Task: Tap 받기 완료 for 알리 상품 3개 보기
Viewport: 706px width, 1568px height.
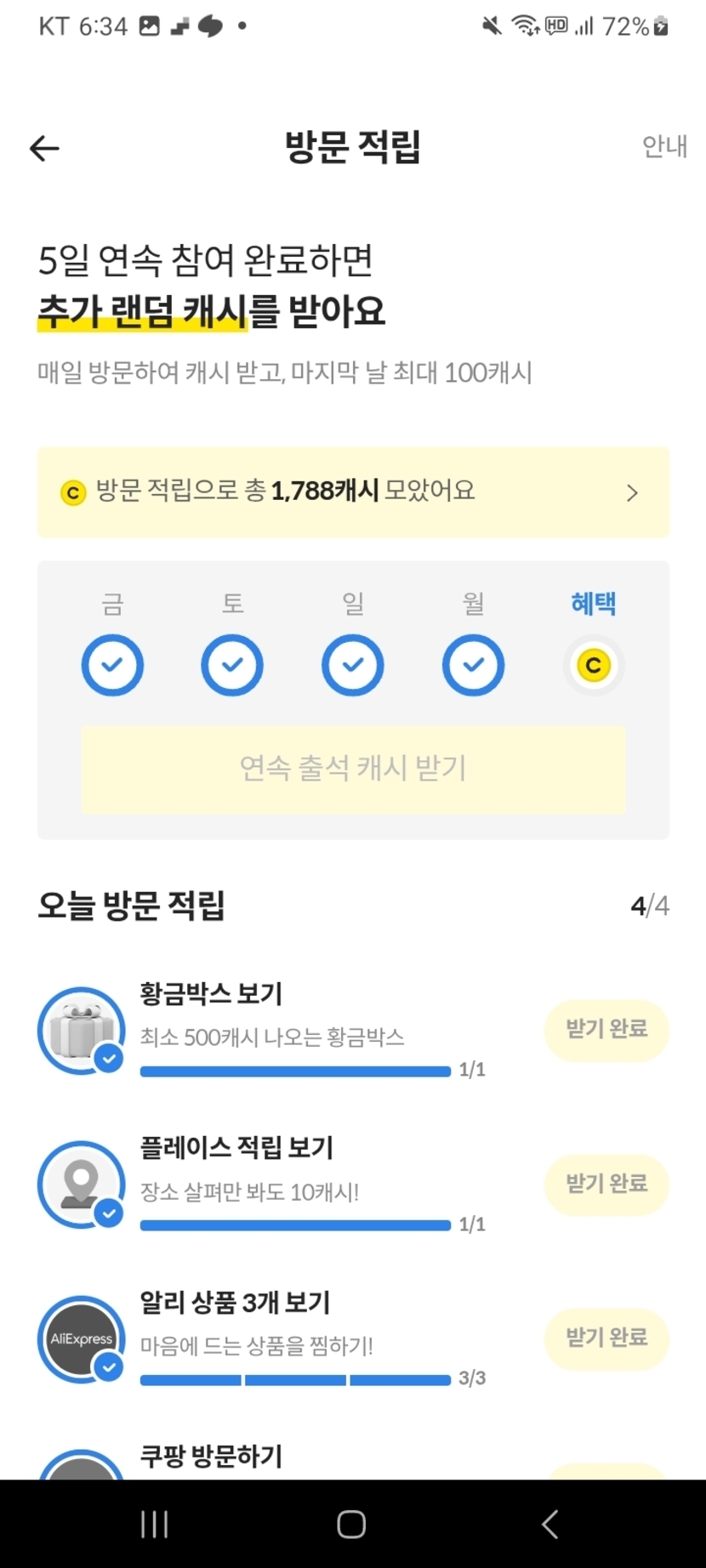Action: point(606,1338)
